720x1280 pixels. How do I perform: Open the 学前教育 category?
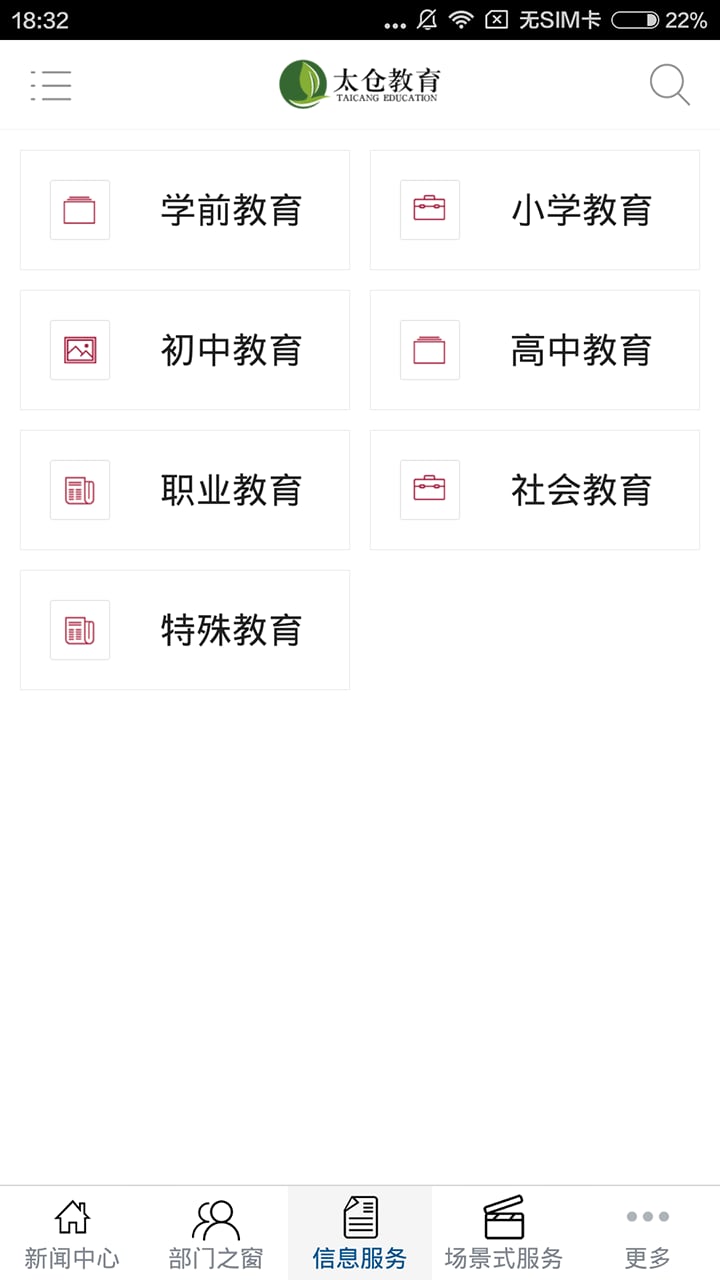185,210
